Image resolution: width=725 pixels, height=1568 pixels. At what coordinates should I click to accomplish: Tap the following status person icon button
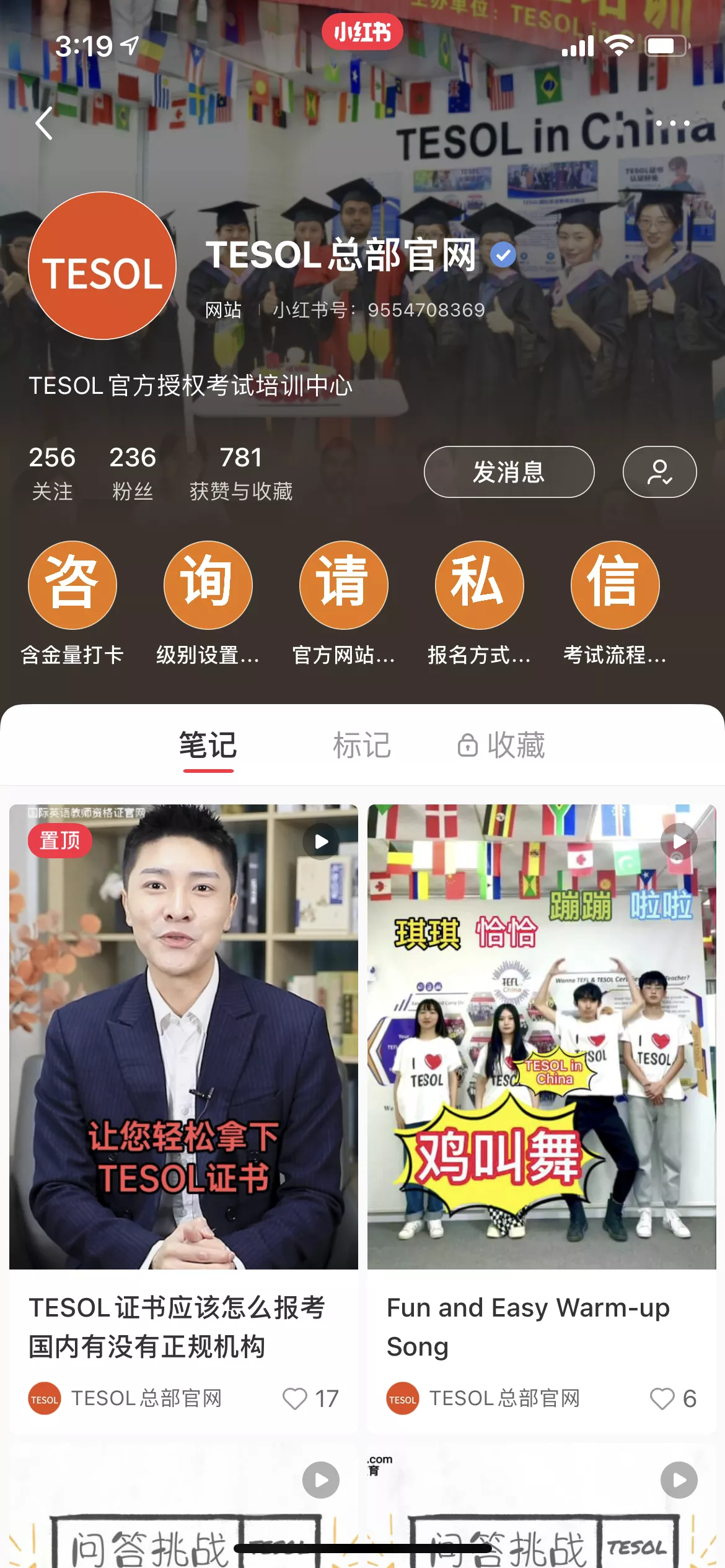659,472
